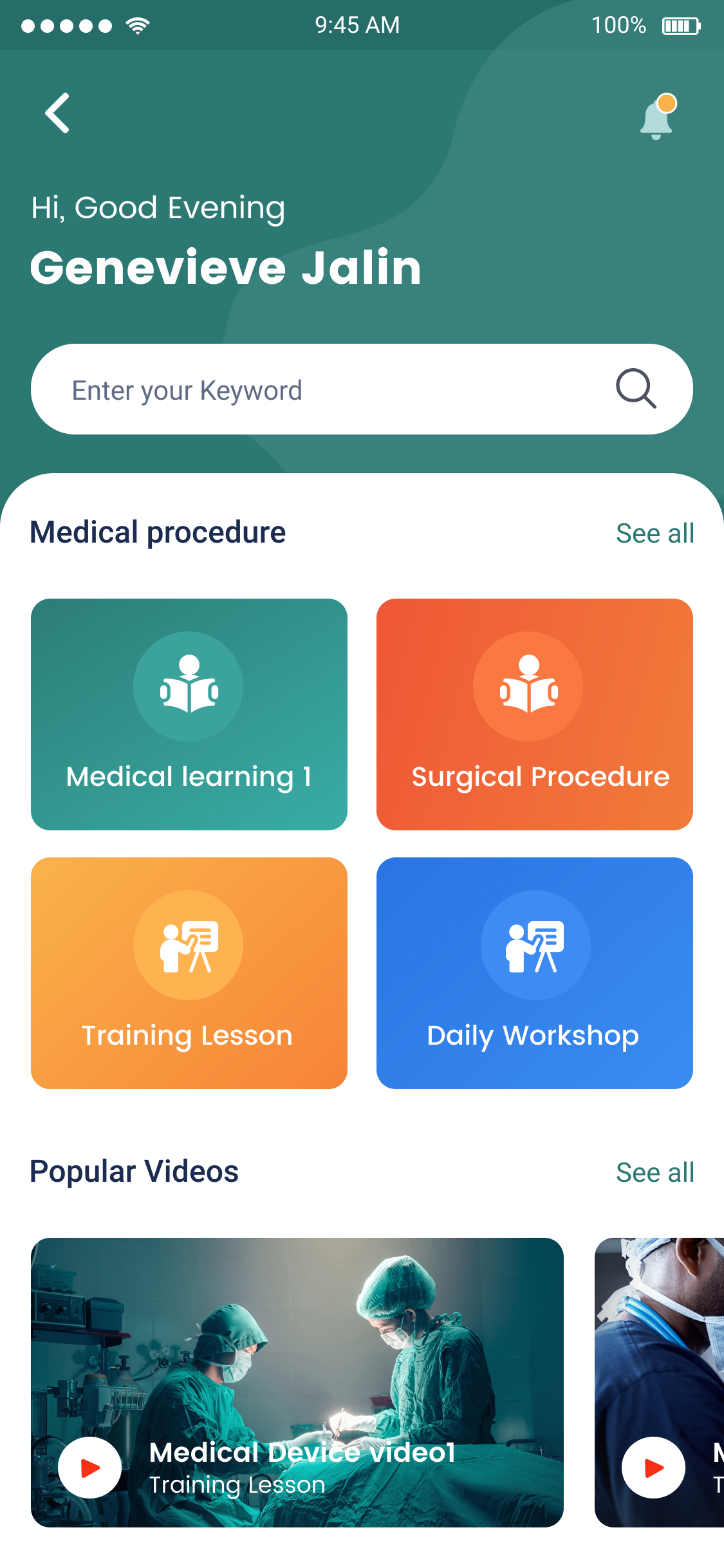Check the Wi-Fi icon in status bar

[137, 24]
